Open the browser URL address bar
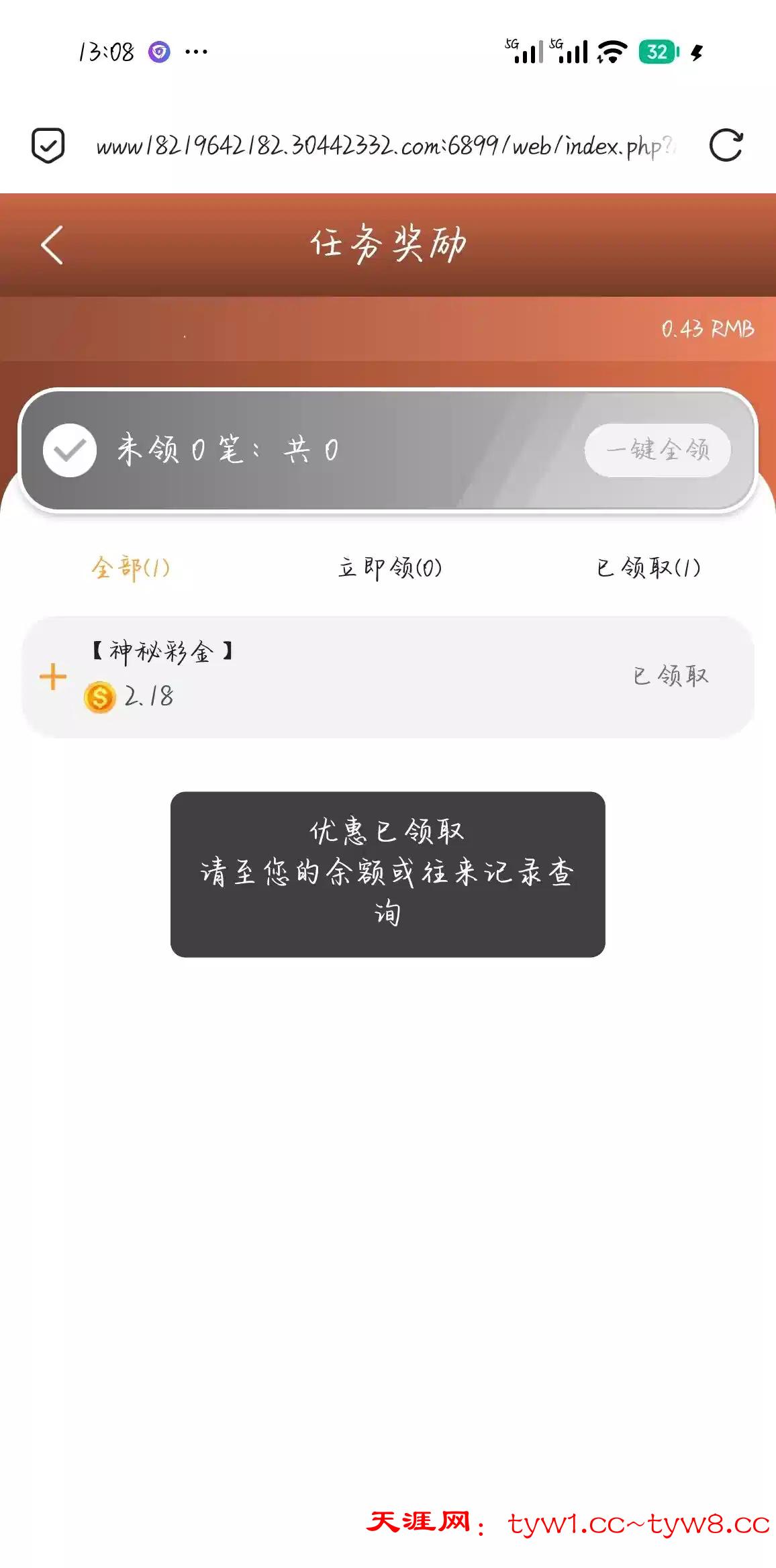Screen dimensions: 776x1568 [x=386, y=146]
